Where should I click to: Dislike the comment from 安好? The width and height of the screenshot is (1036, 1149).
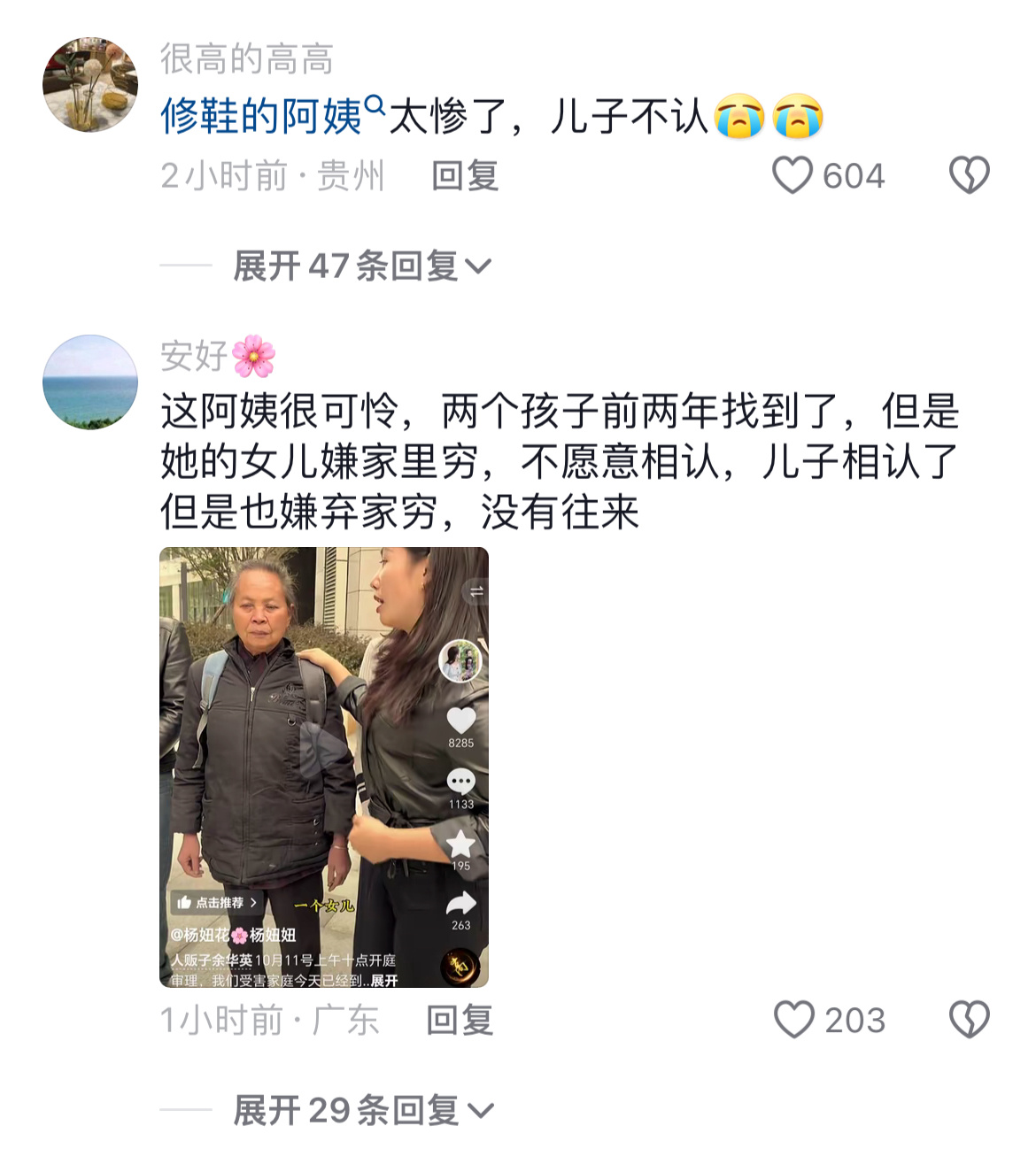[970, 1020]
